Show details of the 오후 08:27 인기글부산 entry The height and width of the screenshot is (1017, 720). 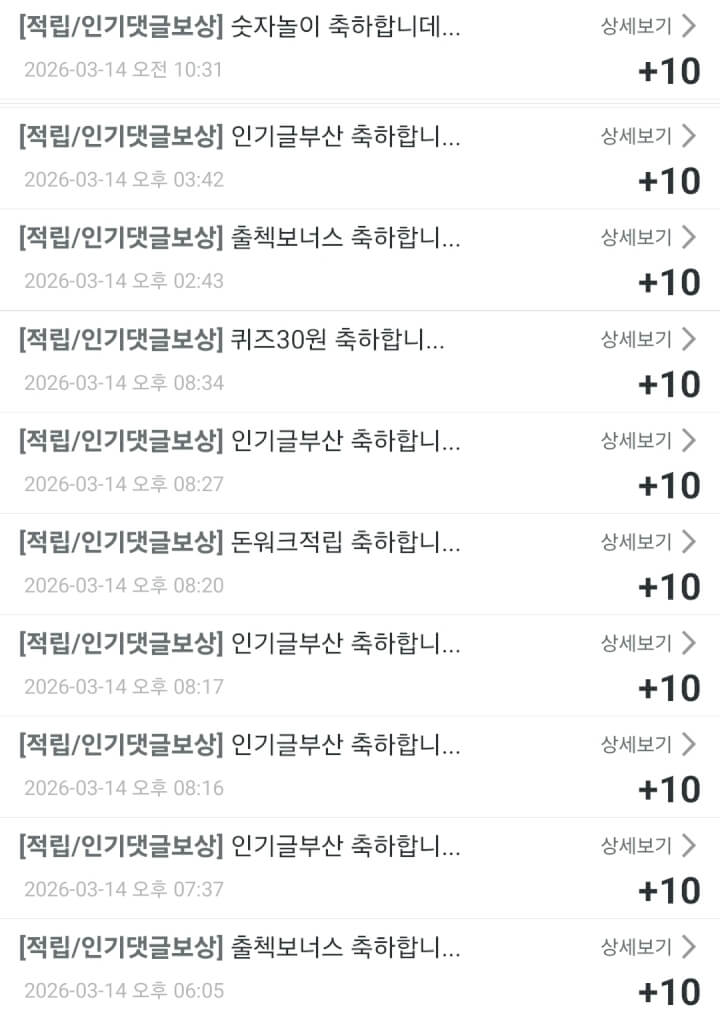coord(648,440)
